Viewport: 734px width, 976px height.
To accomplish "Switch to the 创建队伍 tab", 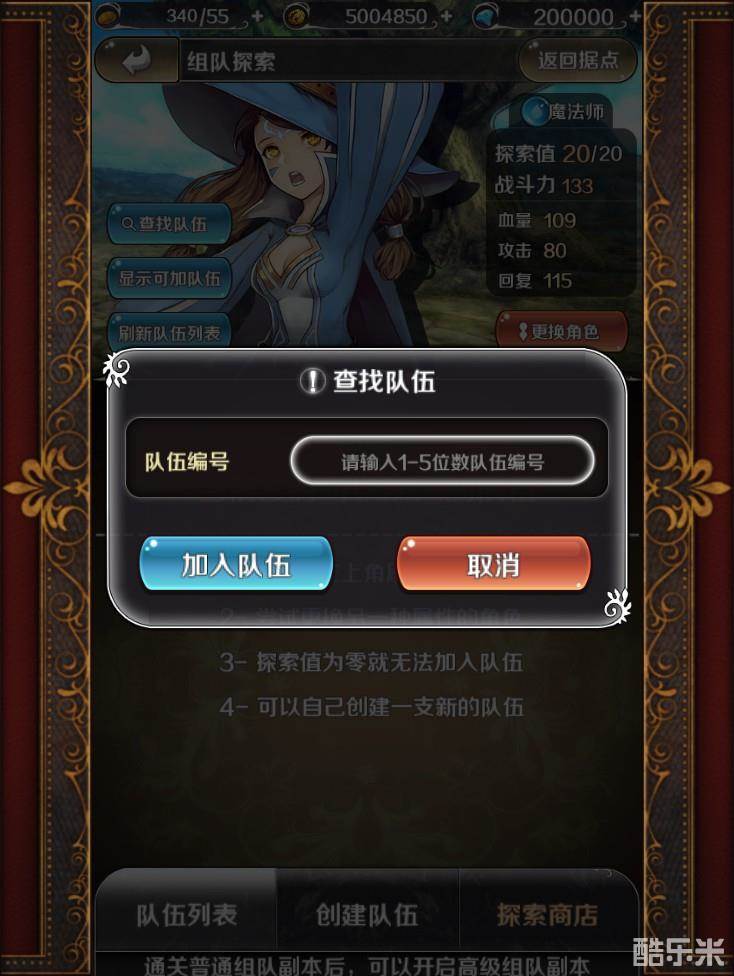I will 367,914.
